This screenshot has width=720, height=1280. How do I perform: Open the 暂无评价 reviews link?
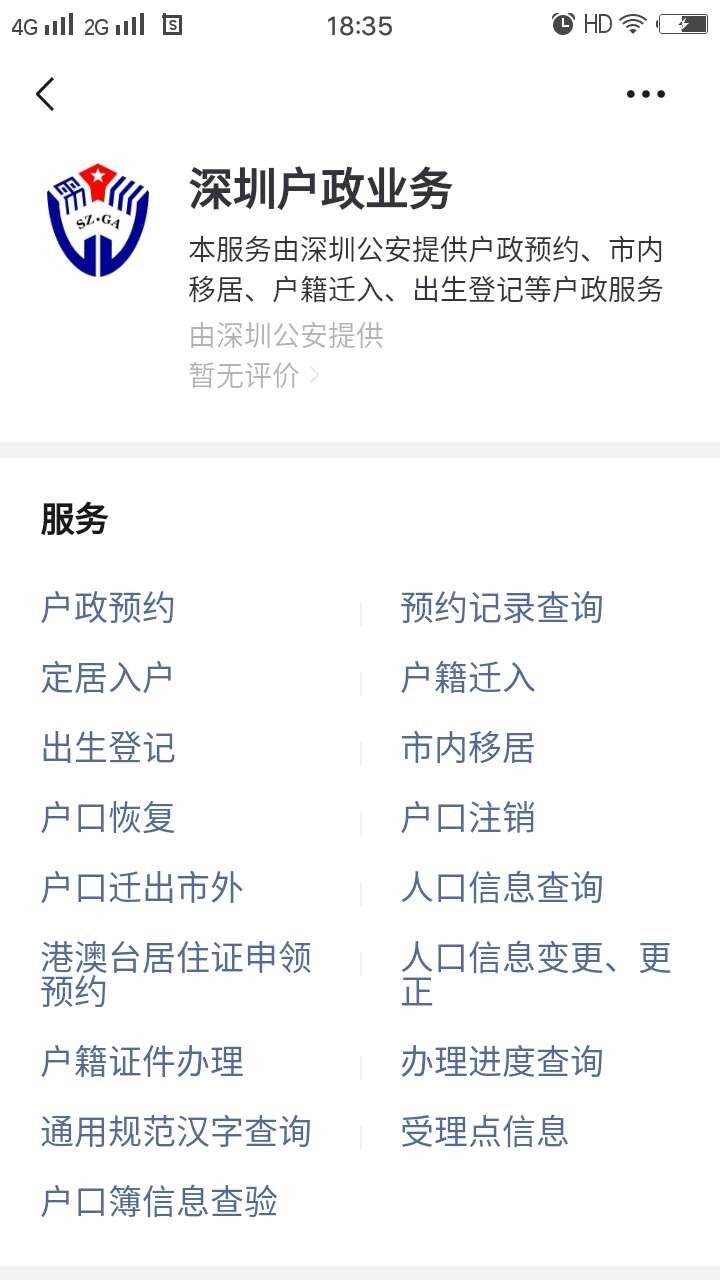point(254,375)
